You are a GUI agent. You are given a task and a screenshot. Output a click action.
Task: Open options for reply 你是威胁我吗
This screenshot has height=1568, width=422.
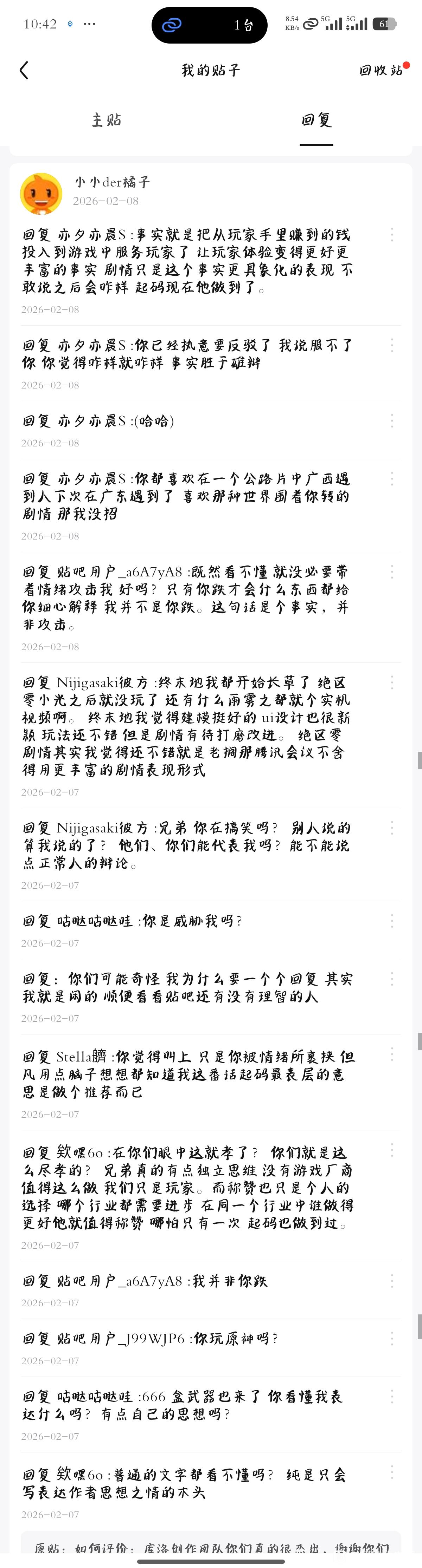391,920
